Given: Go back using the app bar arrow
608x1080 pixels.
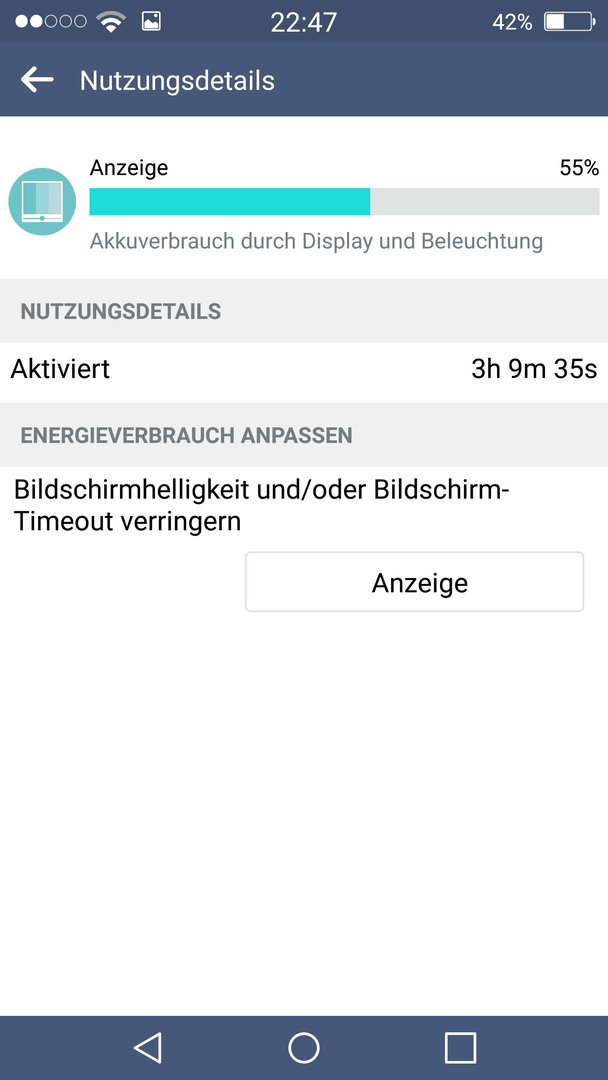Looking at the screenshot, I should click(37, 80).
